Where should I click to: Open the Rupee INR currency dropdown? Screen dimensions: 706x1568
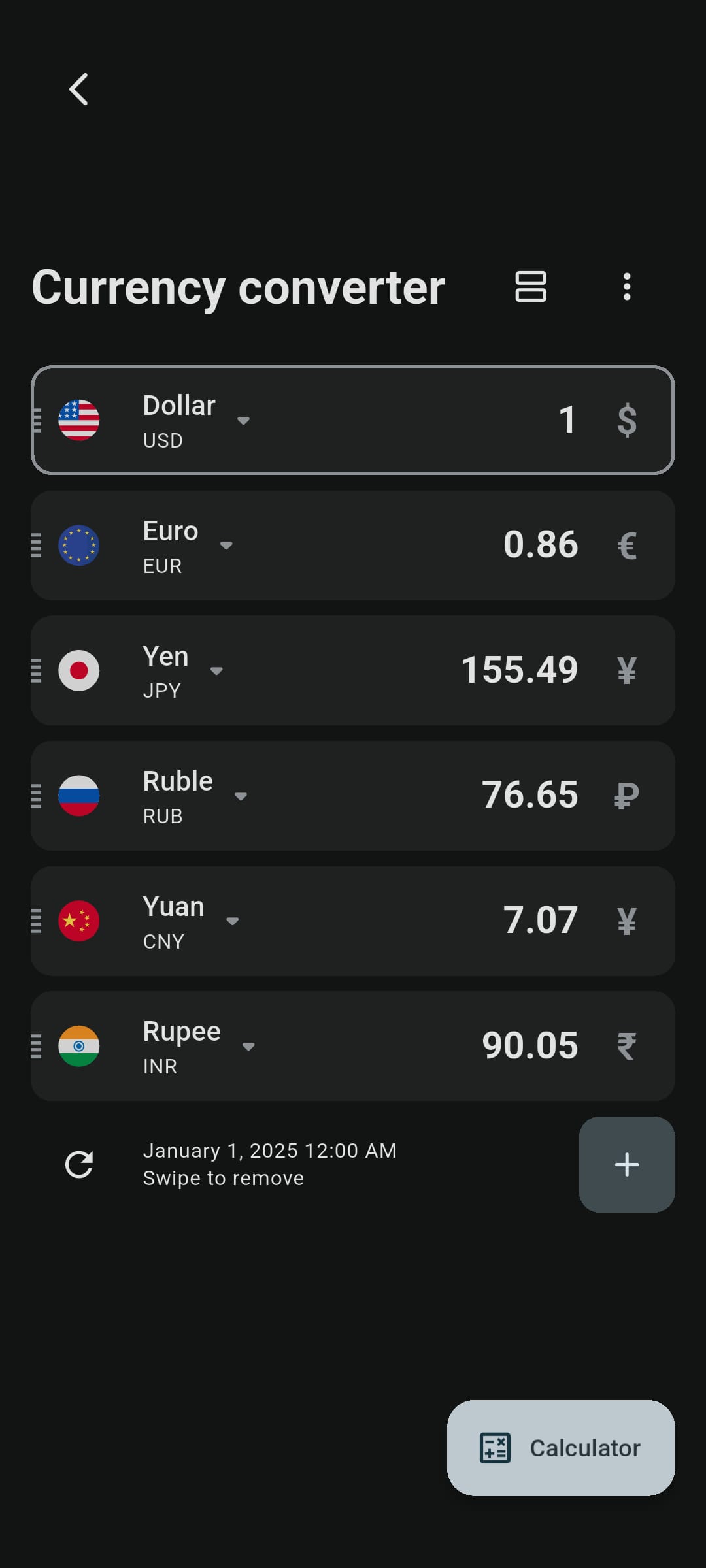click(x=248, y=1047)
